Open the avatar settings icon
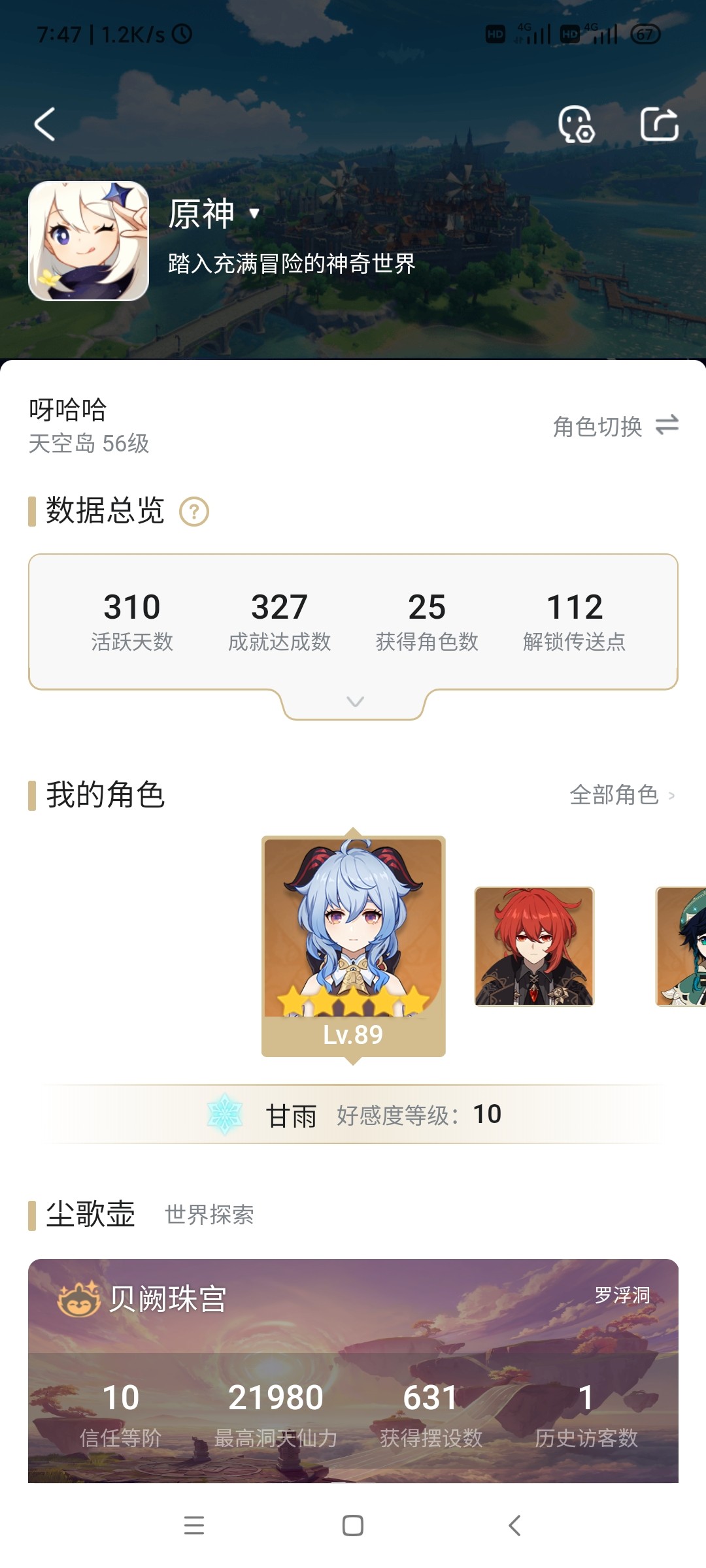 (x=576, y=124)
